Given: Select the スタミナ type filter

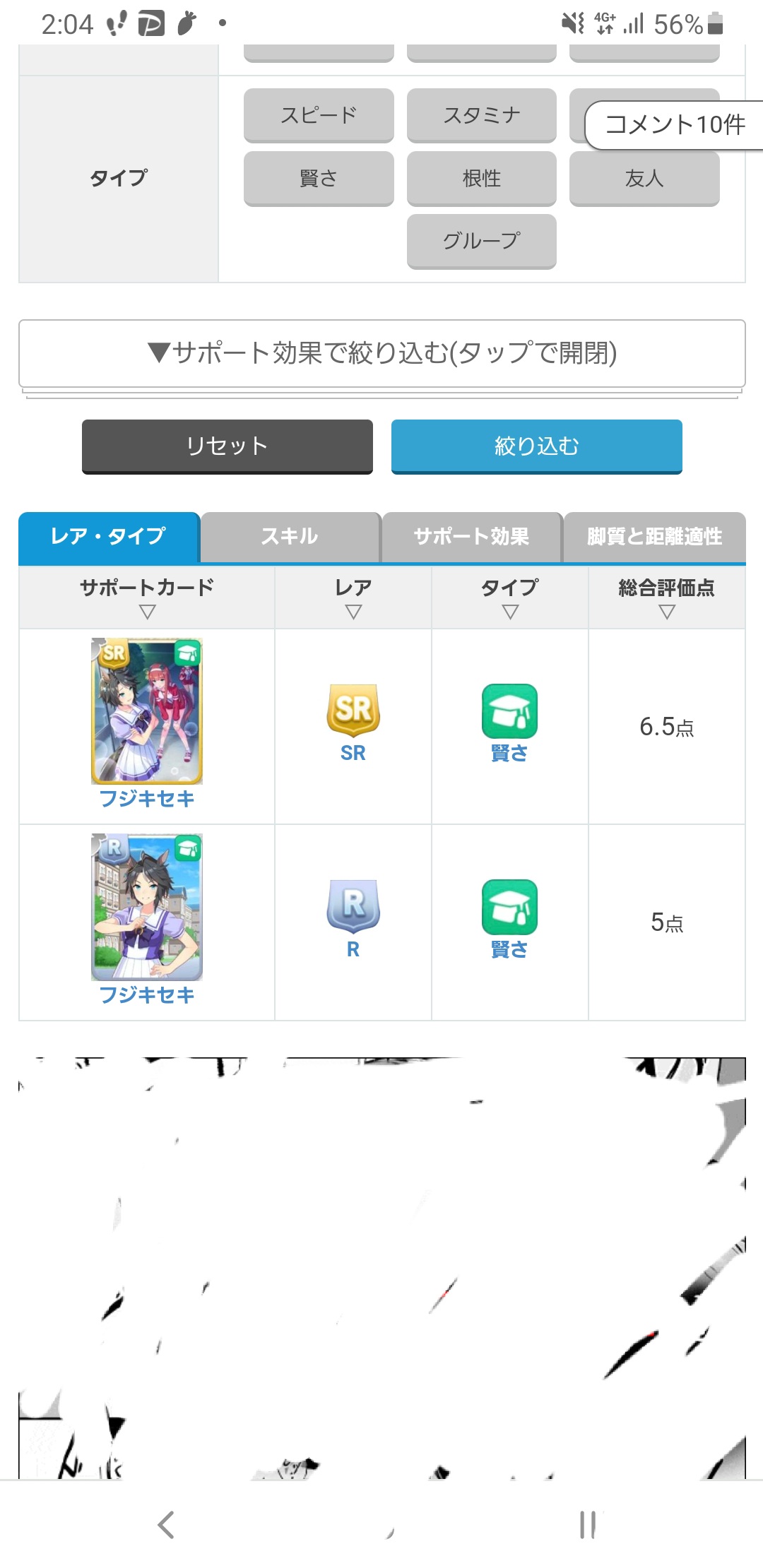Looking at the screenshot, I should coord(481,114).
